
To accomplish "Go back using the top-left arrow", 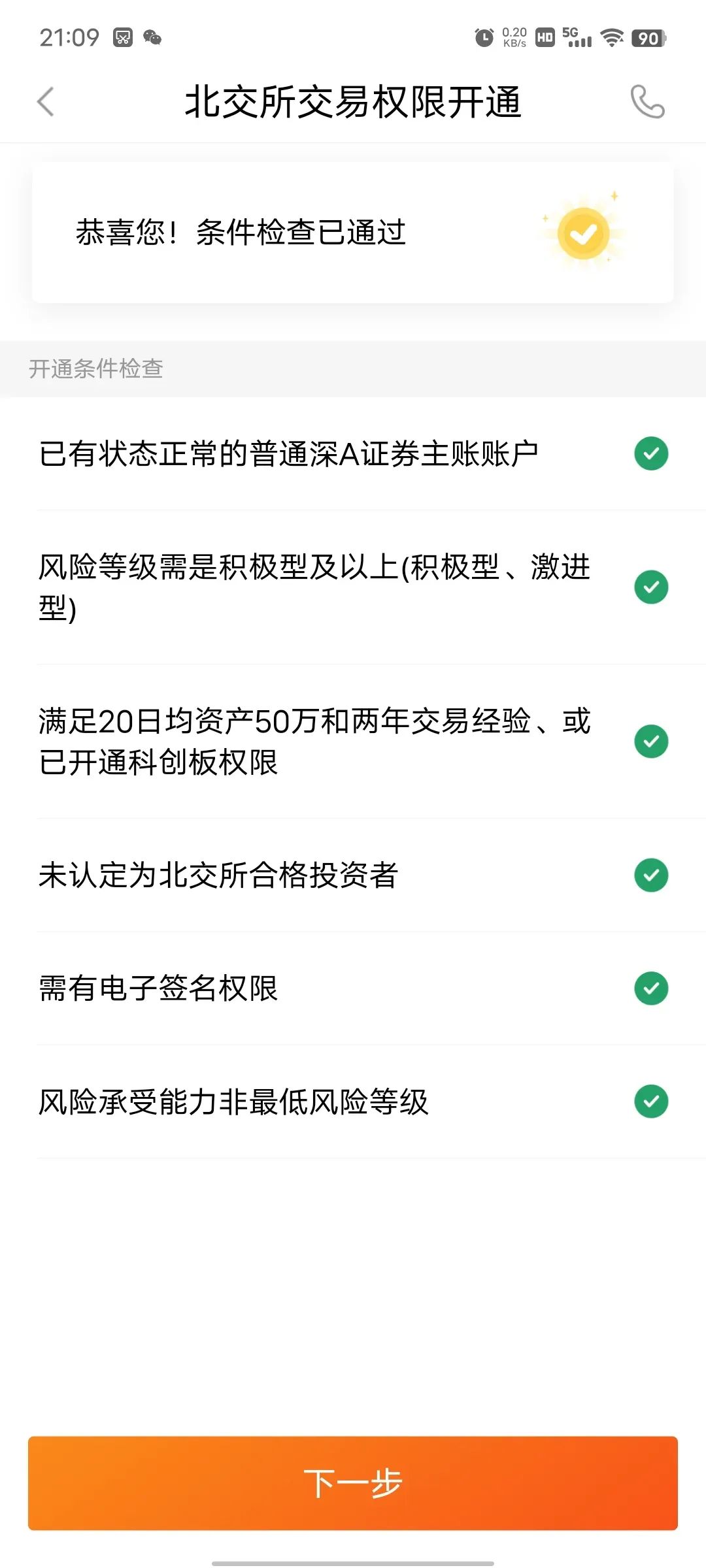I will 45,102.
